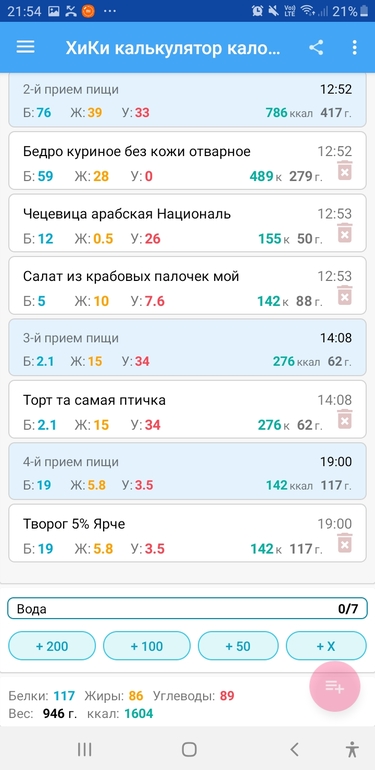Screen dimensions: 375x770
Task: Add a new food entry
Action: [x=335, y=687]
